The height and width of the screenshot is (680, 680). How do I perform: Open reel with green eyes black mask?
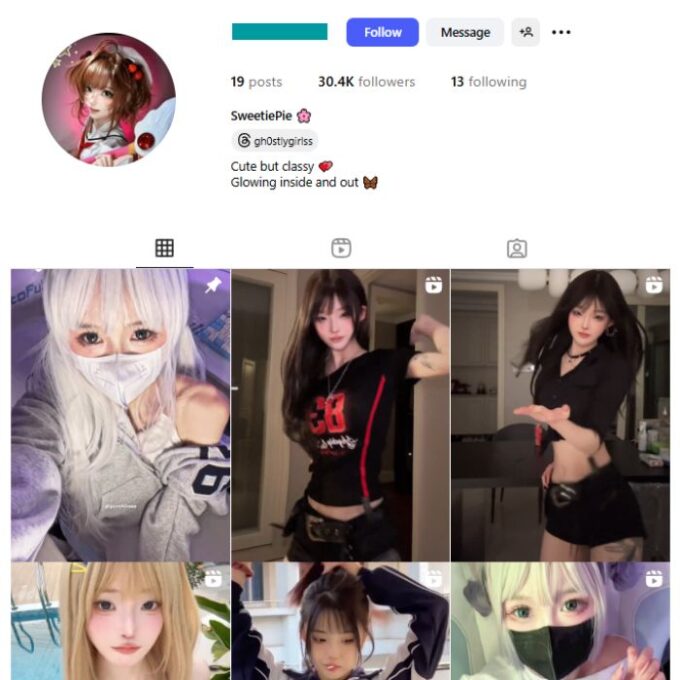[x=560, y=622]
